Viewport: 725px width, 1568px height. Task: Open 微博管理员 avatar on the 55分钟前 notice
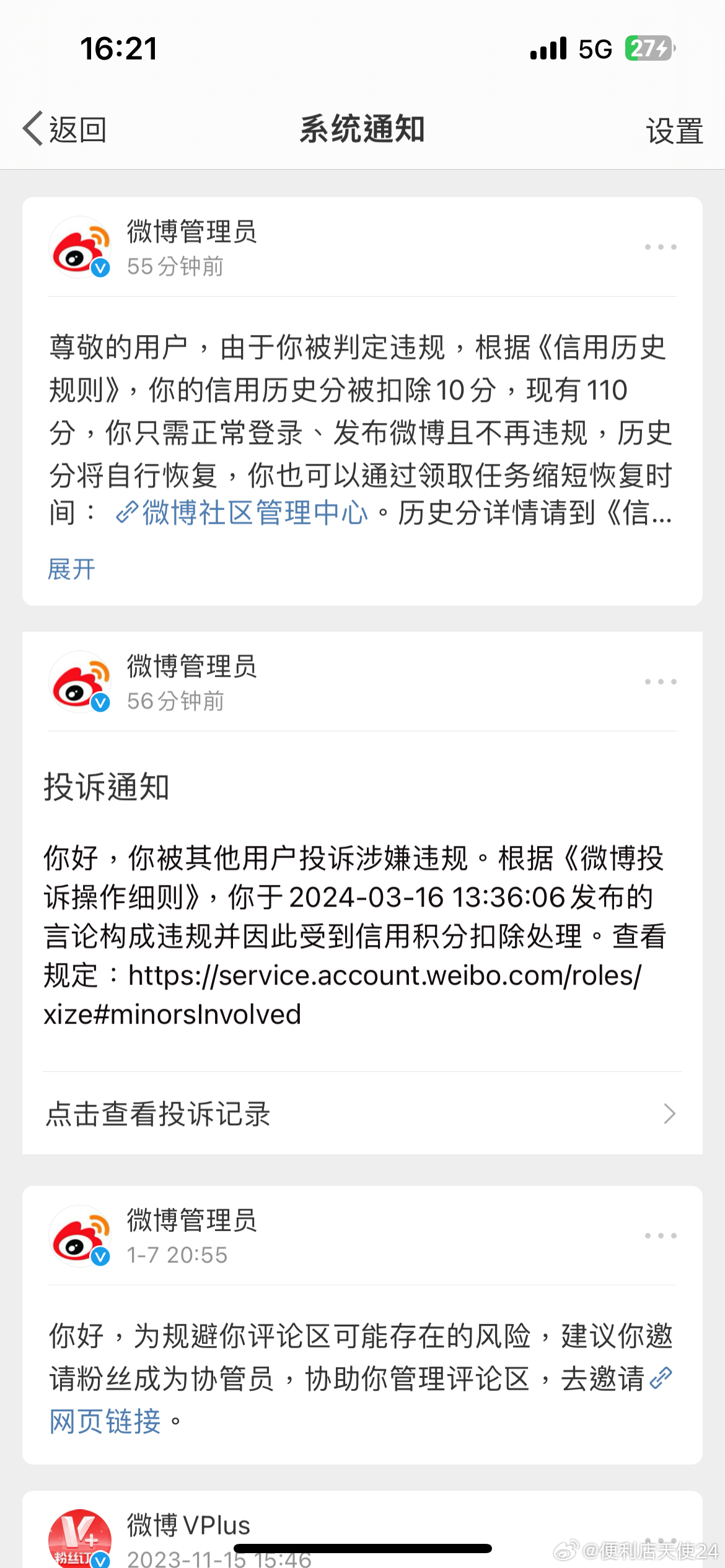(x=80, y=247)
